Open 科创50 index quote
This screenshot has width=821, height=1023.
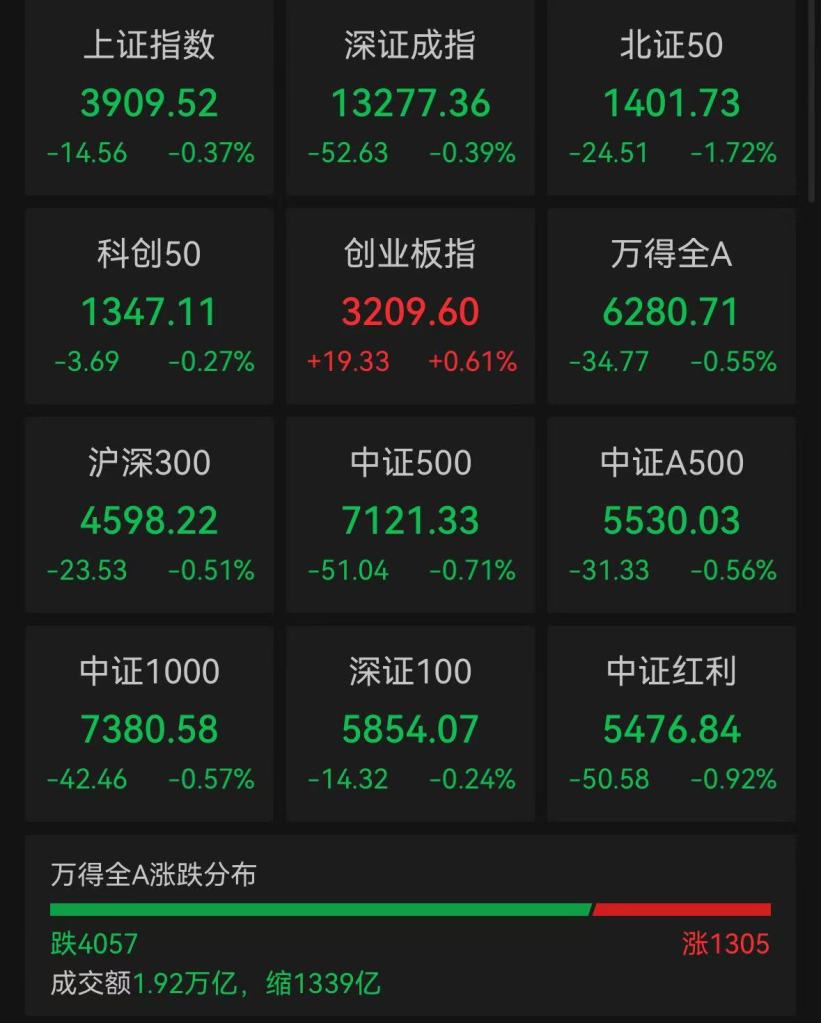pyautogui.click(x=149, y=306)
